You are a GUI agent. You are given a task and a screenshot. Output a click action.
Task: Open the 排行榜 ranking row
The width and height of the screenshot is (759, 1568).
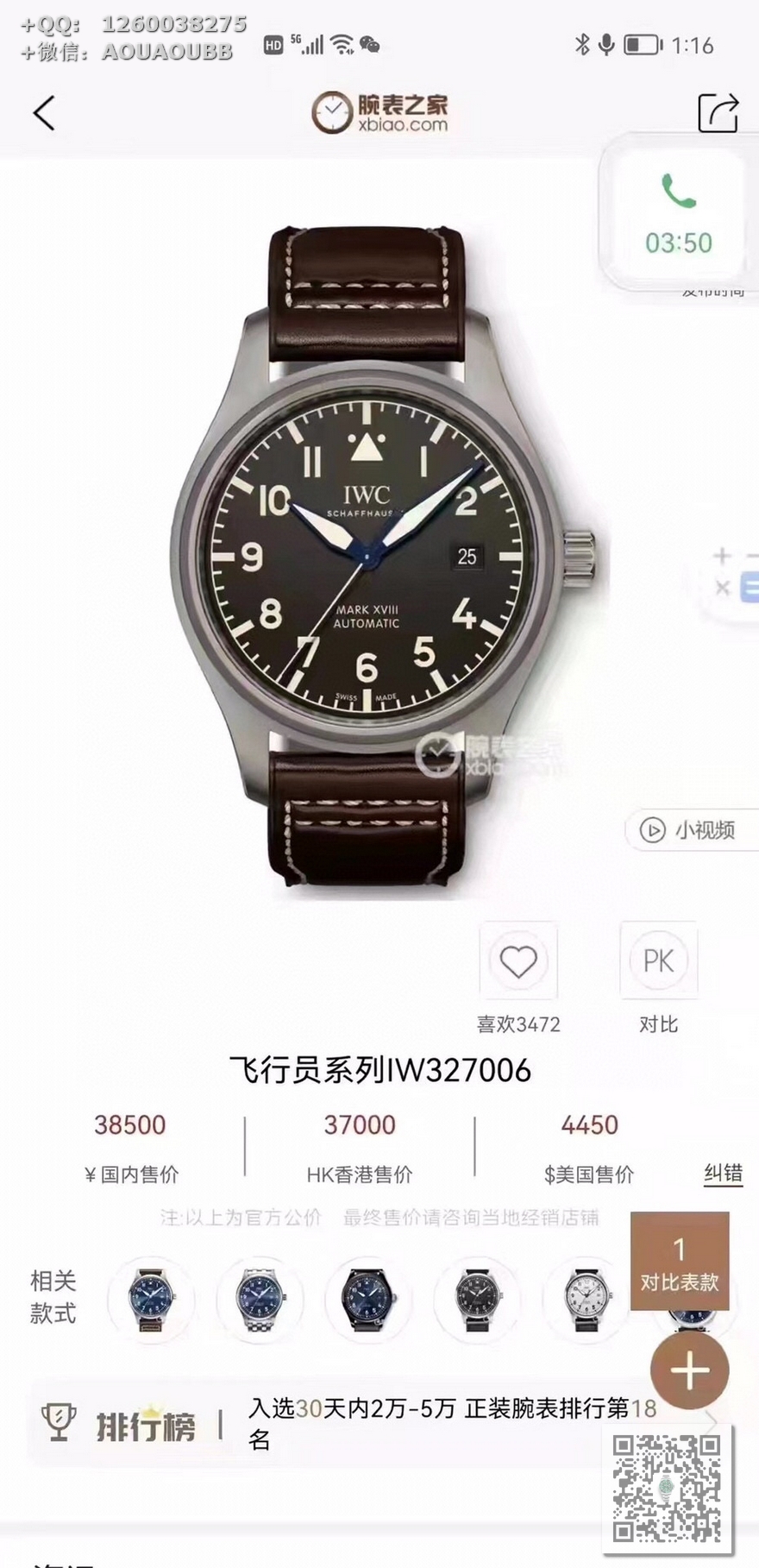click(371, 1422)
